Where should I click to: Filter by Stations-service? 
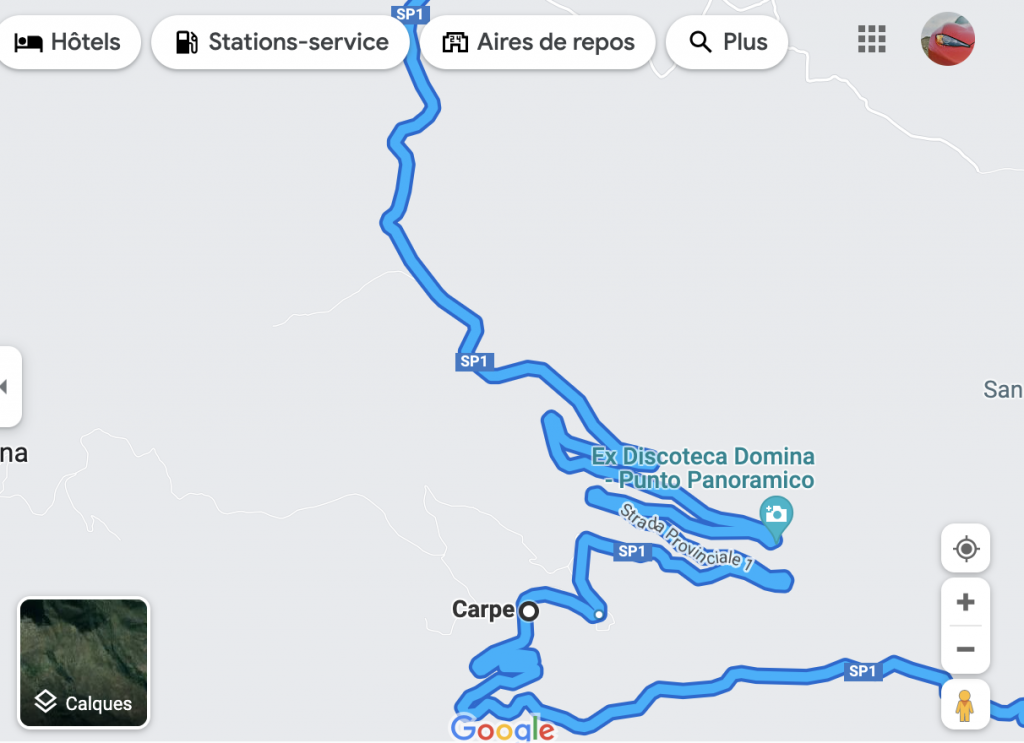281,42
